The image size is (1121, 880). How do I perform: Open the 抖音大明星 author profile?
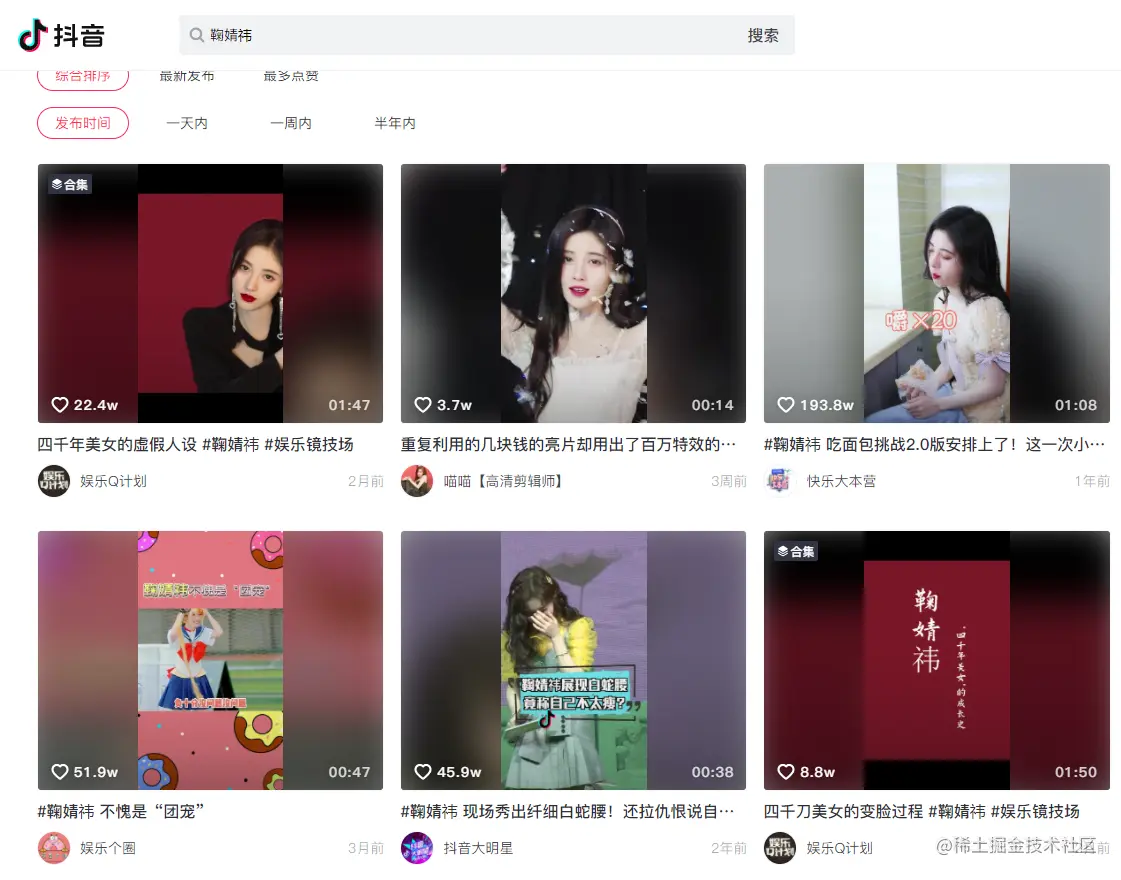coord(478,848)
